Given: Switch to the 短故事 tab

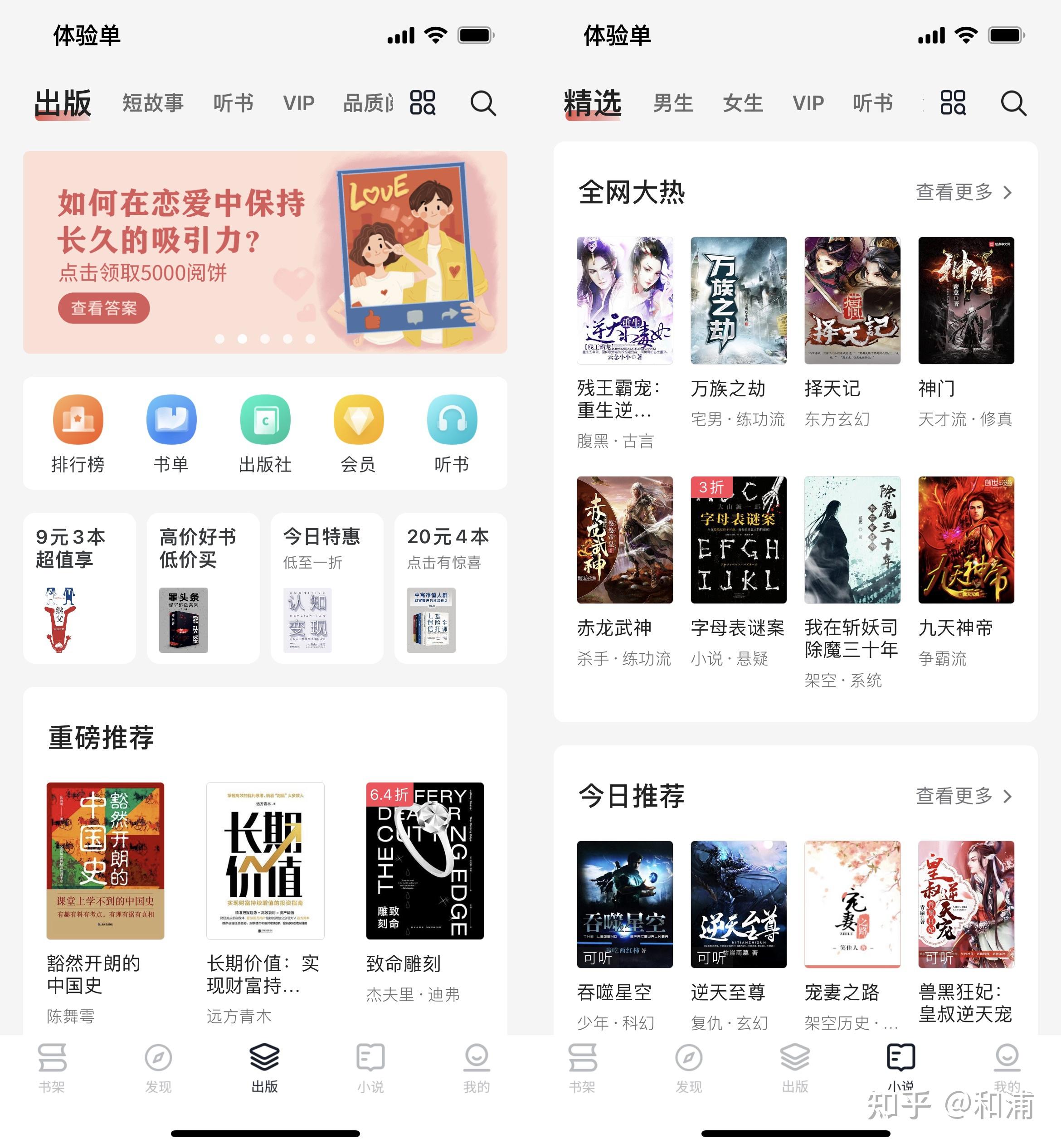Looking at the screenshot, I should click(153, 103).
